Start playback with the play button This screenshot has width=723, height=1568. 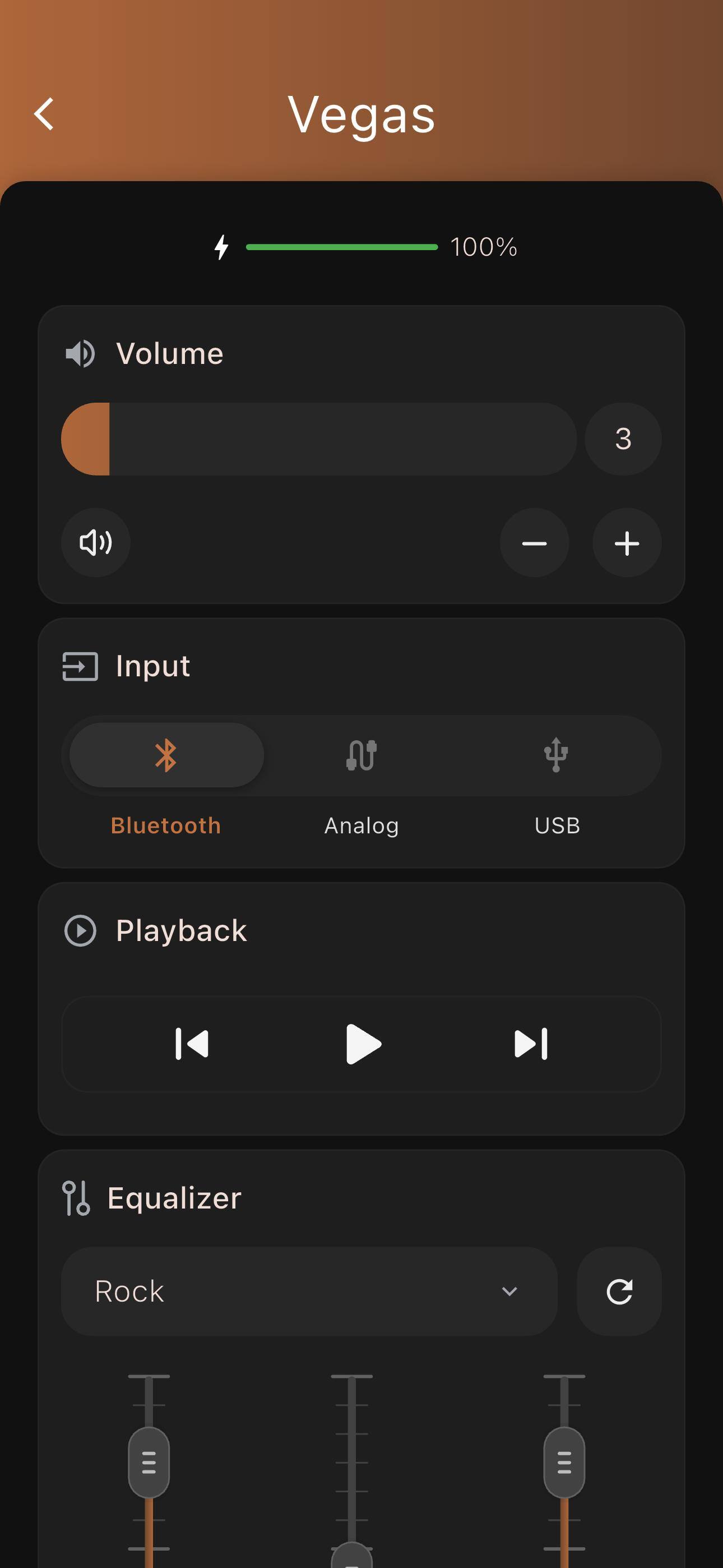pos(363,1044)
